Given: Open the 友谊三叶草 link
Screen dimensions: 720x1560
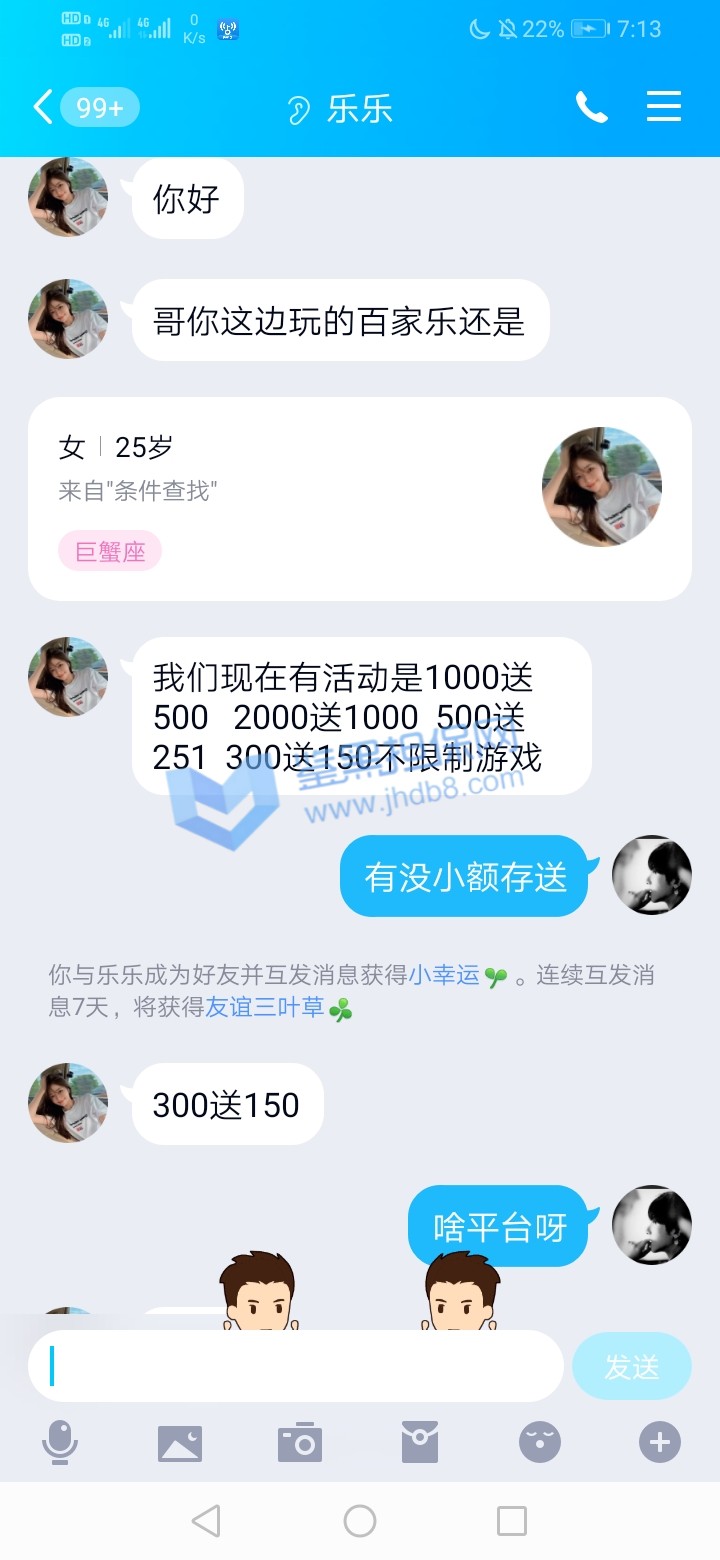Looking at the screenshot, I should [x=265, y=1007].
